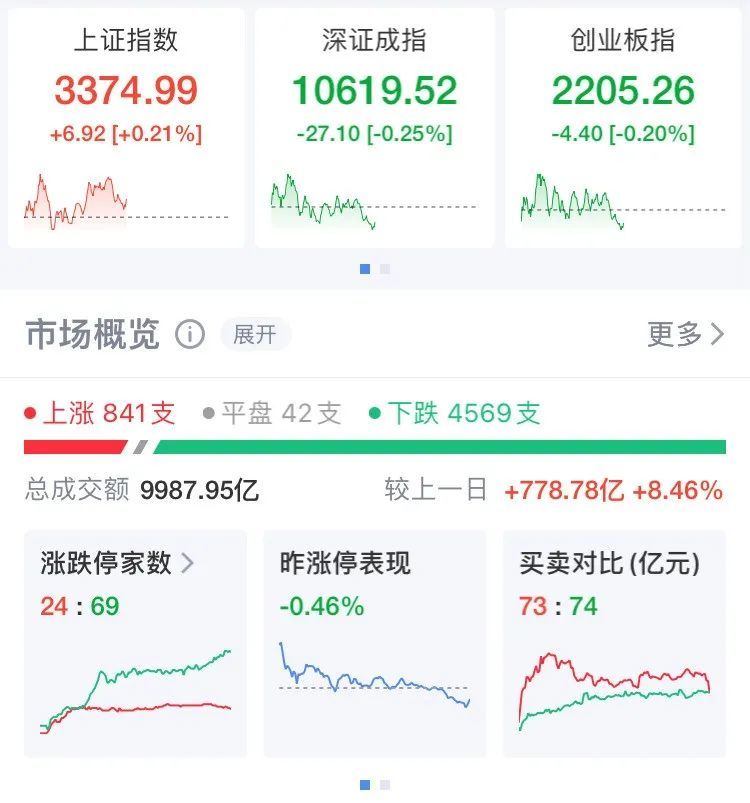Viewport: 750px width, 803px height.
Task: Tap the info icon beside 市场概览
Action: (190, 334)
